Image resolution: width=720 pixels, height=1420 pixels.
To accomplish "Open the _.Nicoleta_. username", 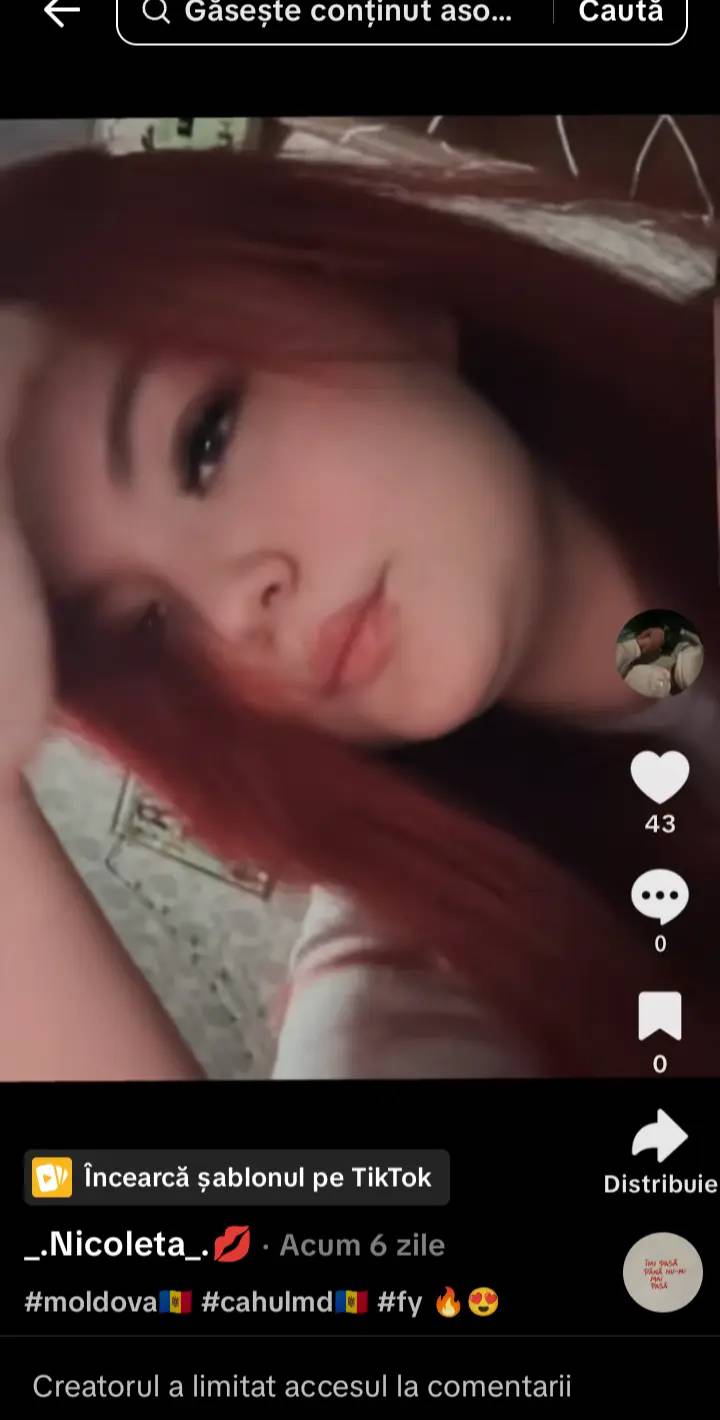I will pos(138,1245).
